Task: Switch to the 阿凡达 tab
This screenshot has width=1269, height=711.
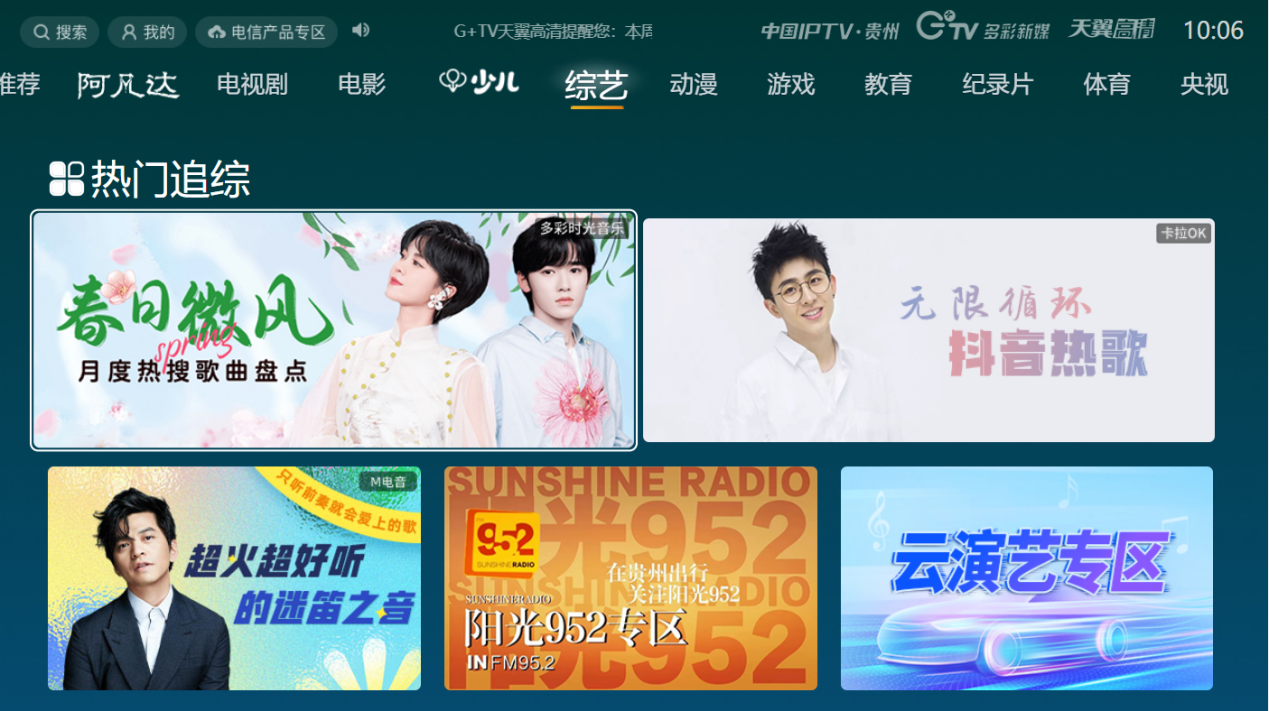Action: [x=128, y=85]
